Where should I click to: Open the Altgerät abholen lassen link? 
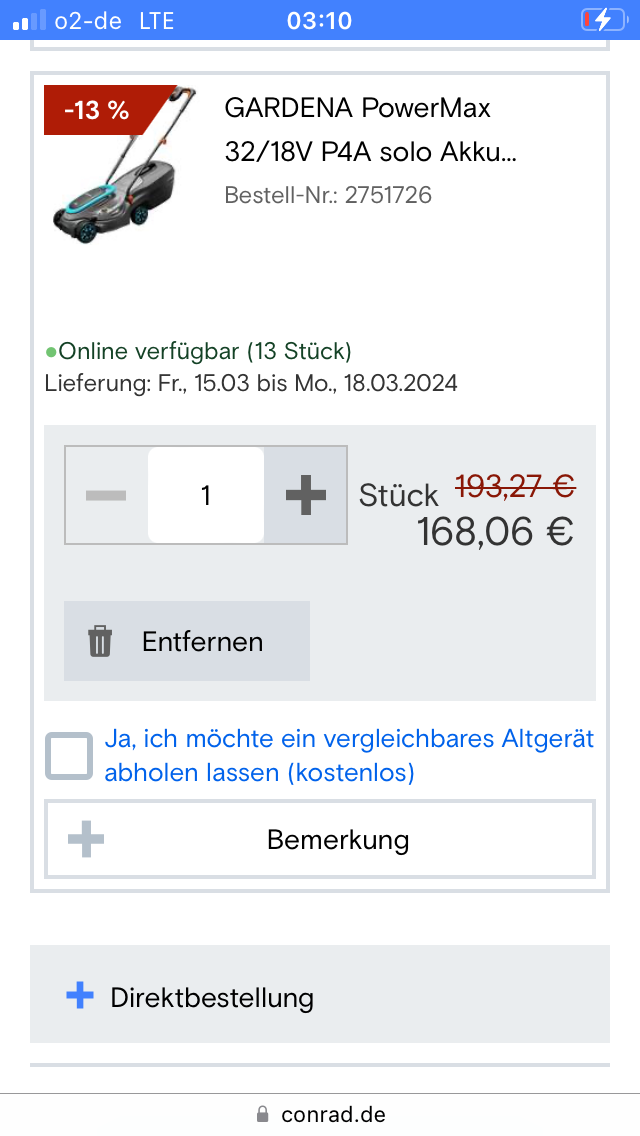pyautogui.click(x=349, y=756)
